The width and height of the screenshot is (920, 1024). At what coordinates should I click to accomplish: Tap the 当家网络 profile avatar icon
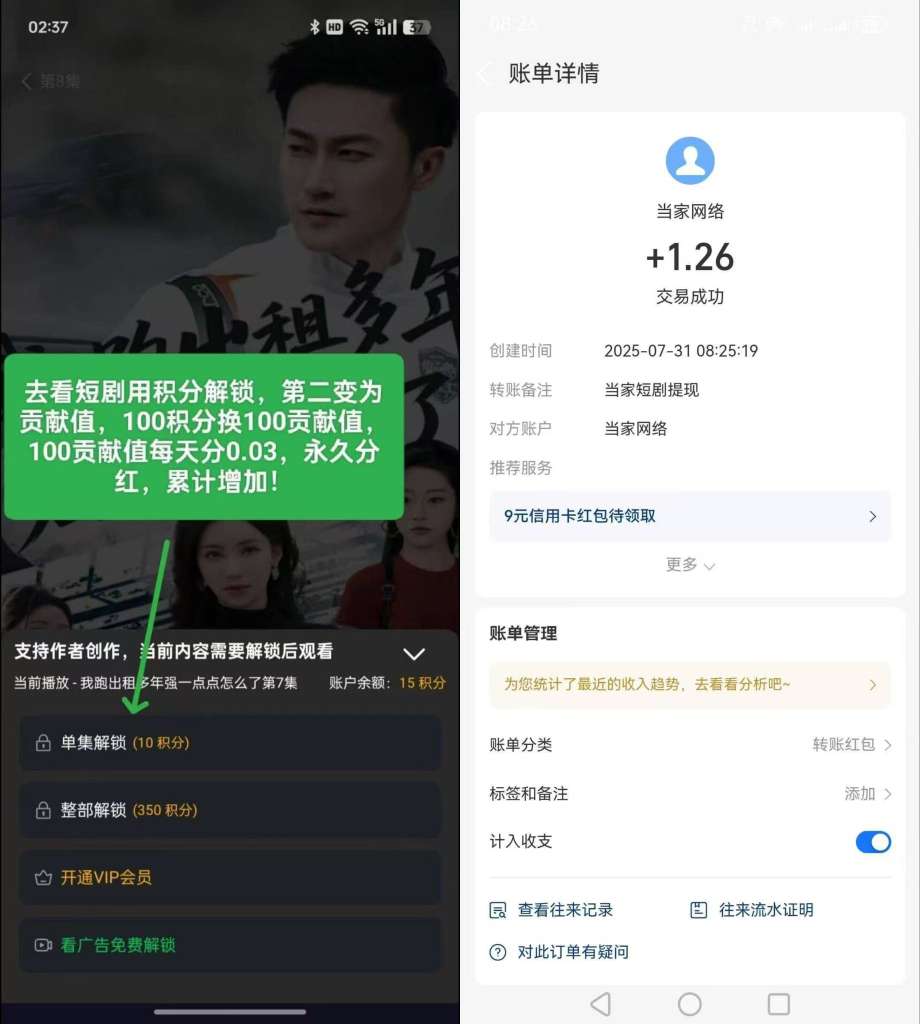[x=690, y=158]
